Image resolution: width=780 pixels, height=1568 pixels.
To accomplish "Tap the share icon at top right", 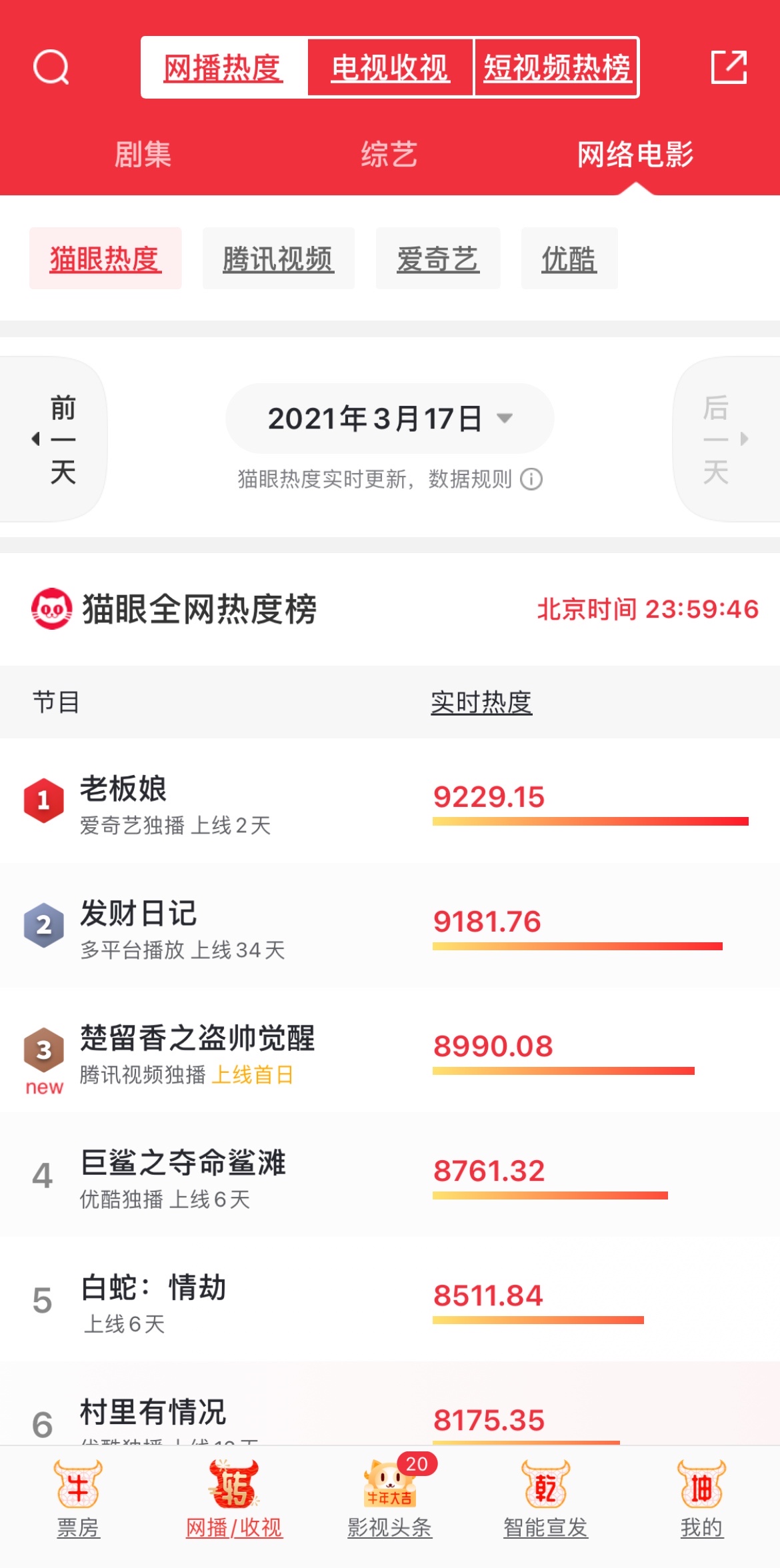I will tap(729, 67).
